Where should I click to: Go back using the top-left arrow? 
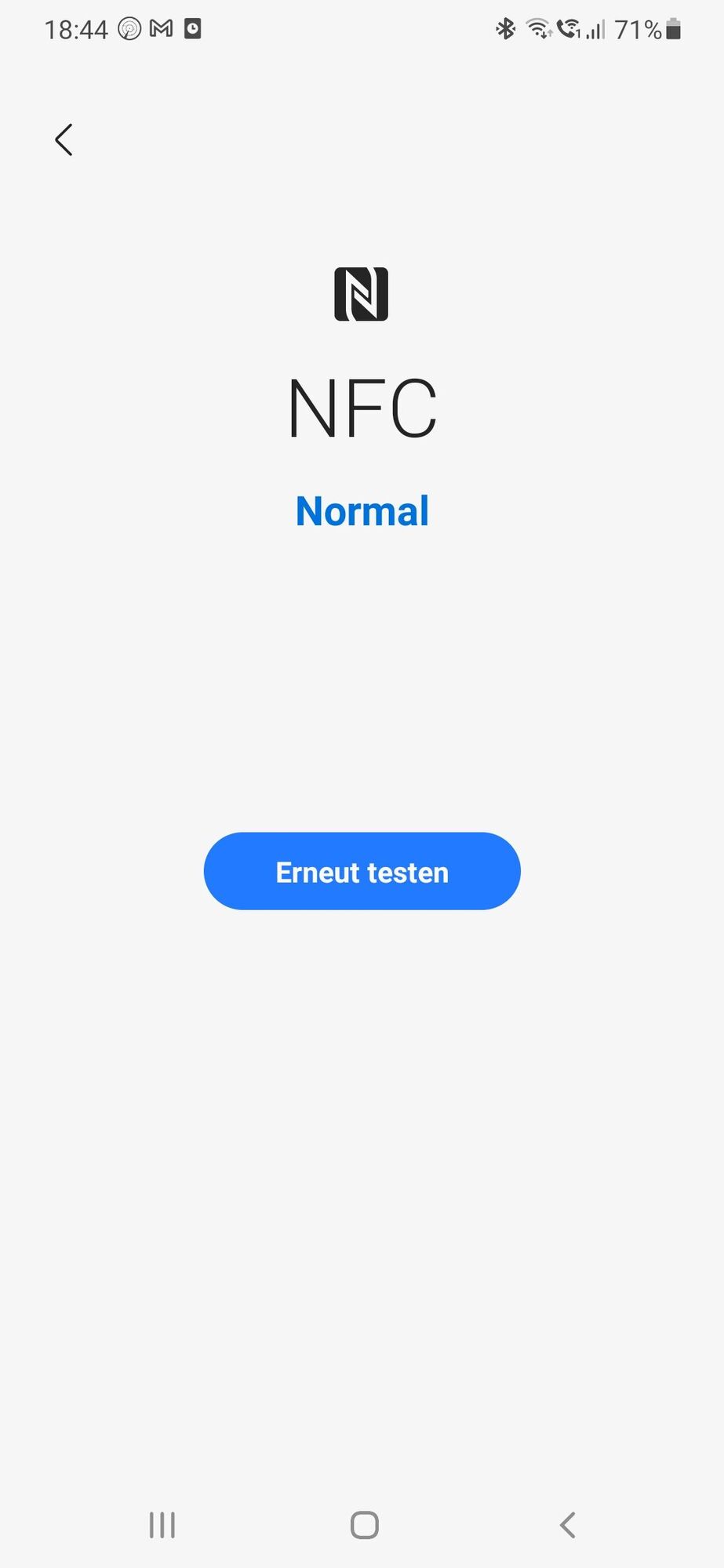tap(64, 140)
